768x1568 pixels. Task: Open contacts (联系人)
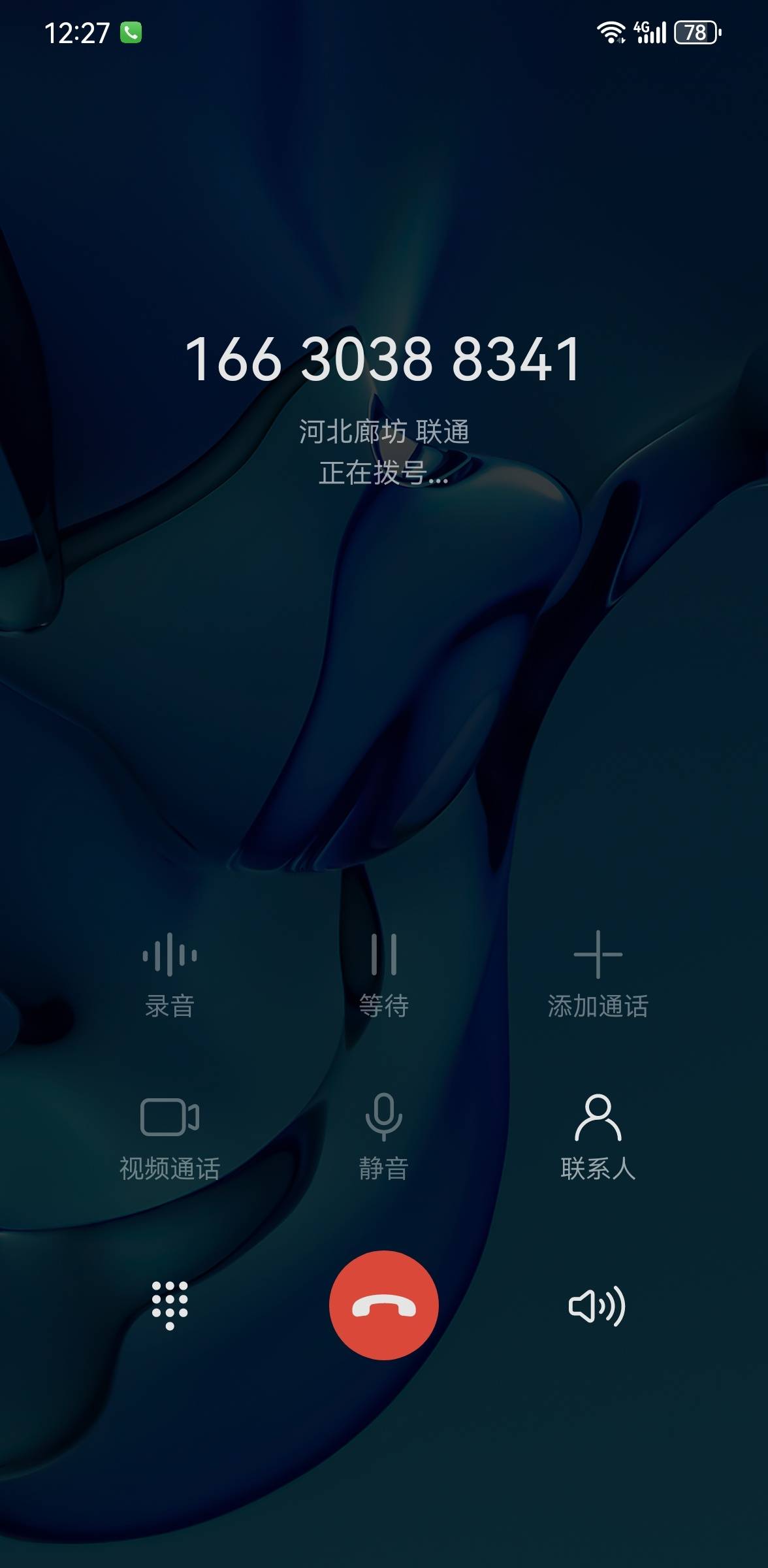(598, 1137)
